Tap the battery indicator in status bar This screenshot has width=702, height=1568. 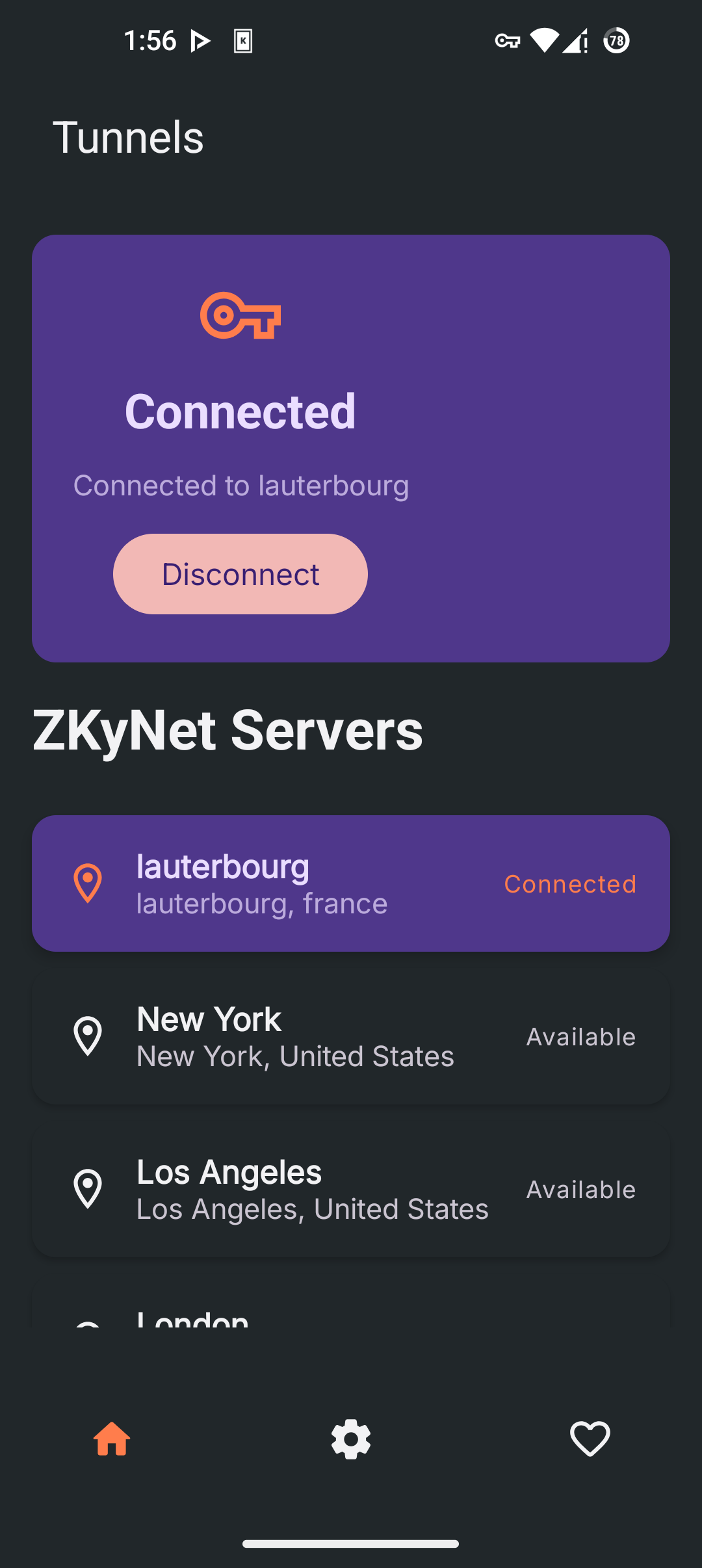coord(614,40)
